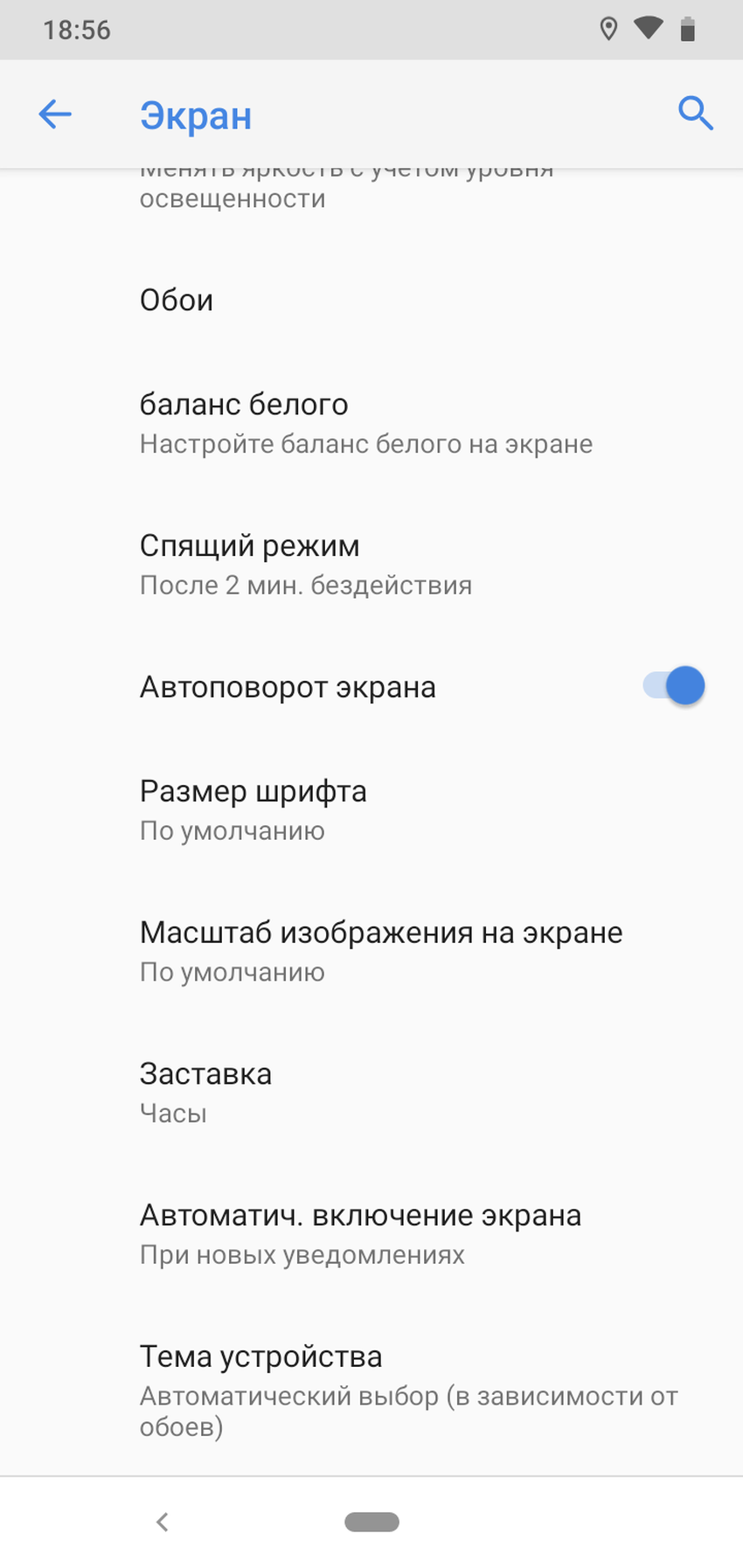Open Автоматич. включение экрана settings

tap(360, 1234)
